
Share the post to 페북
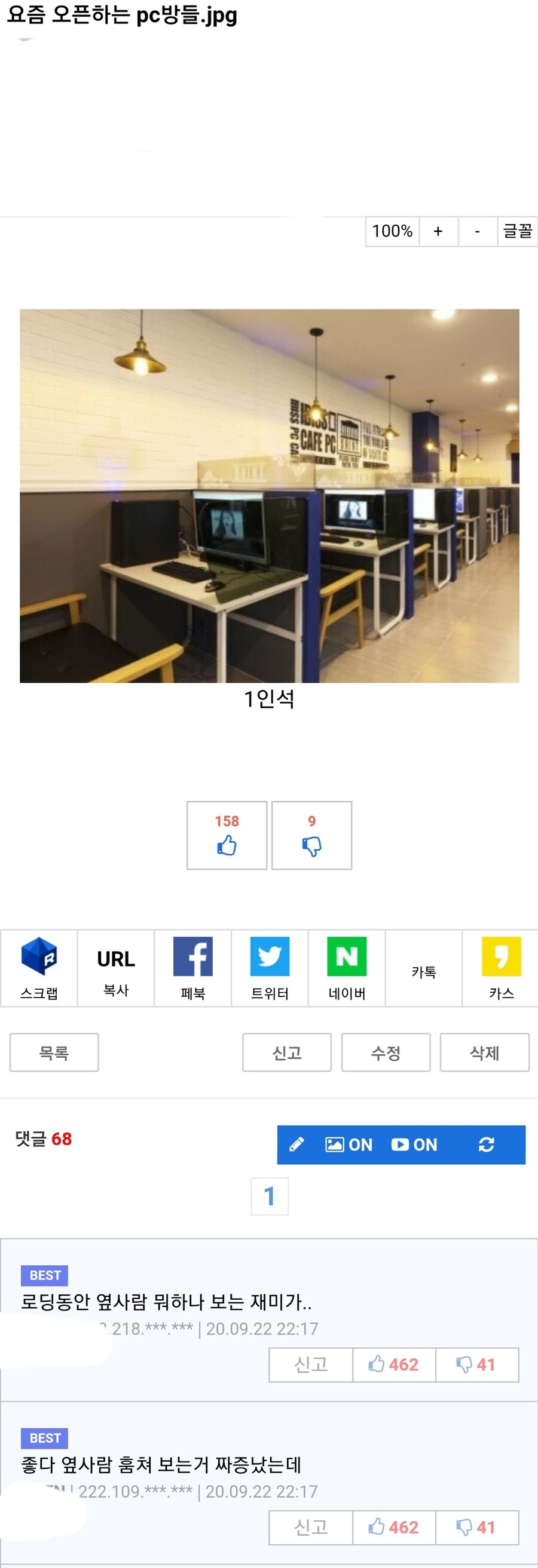[x=192, y=968]
